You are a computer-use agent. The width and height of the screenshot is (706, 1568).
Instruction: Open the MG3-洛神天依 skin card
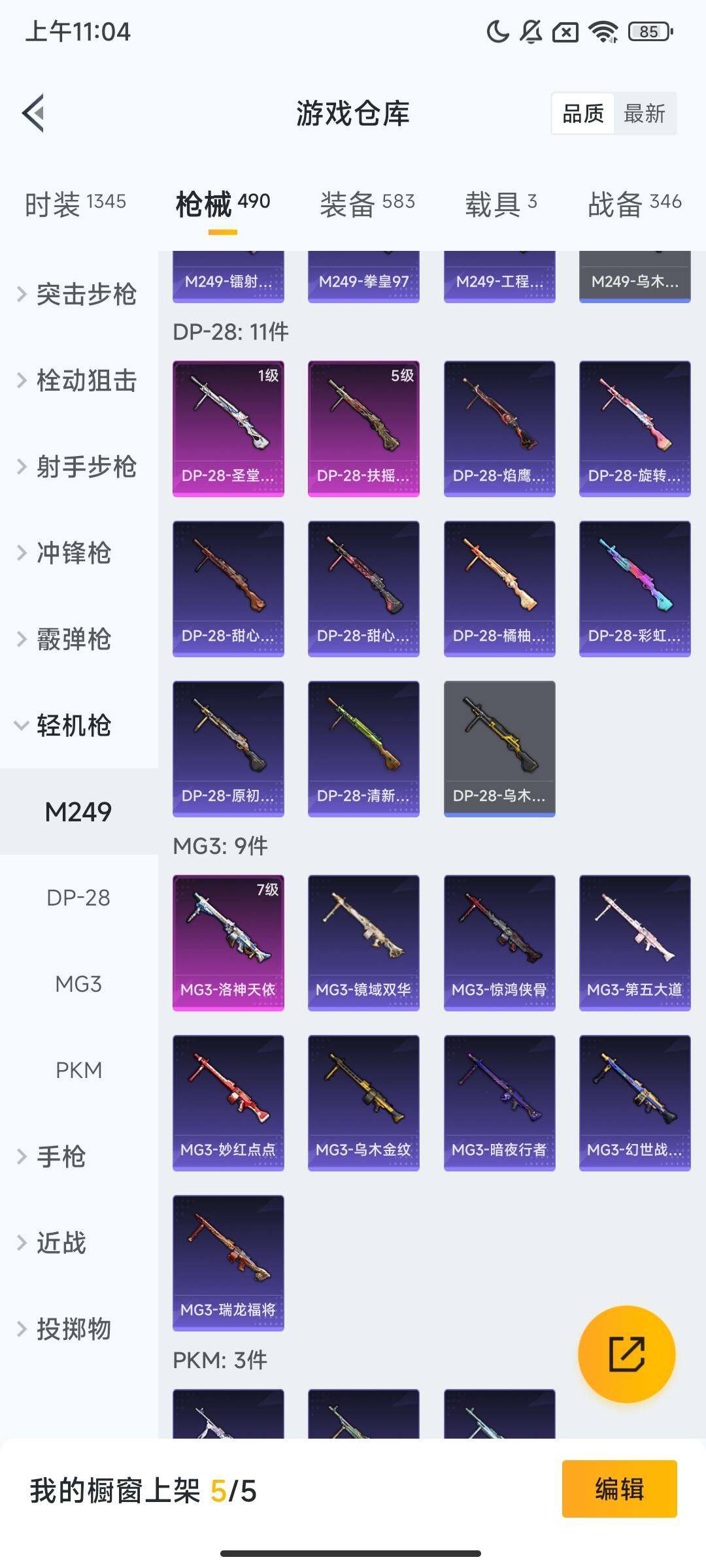click(228, 943)
